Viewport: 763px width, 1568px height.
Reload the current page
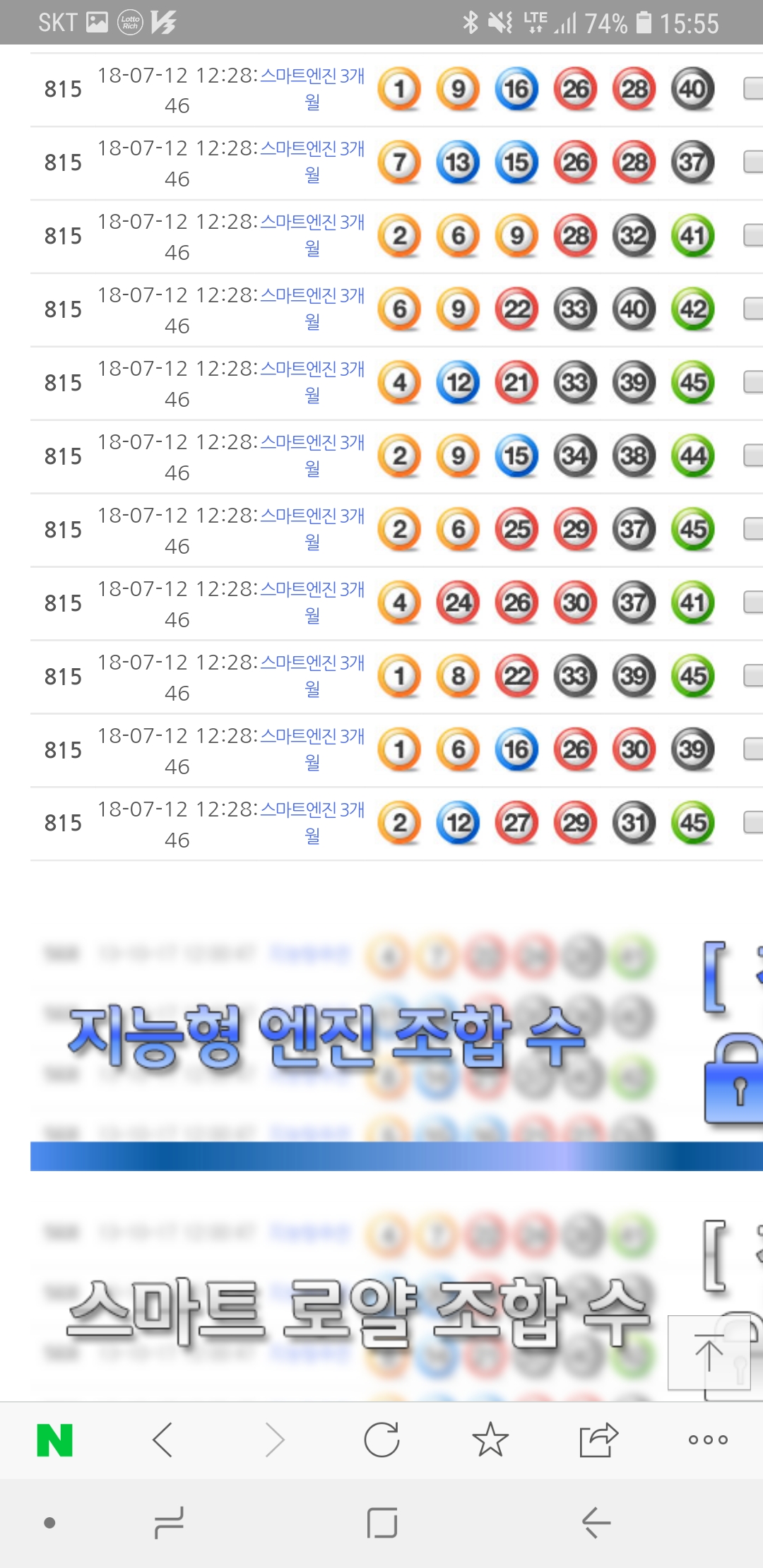click(x=381, y=1440)
